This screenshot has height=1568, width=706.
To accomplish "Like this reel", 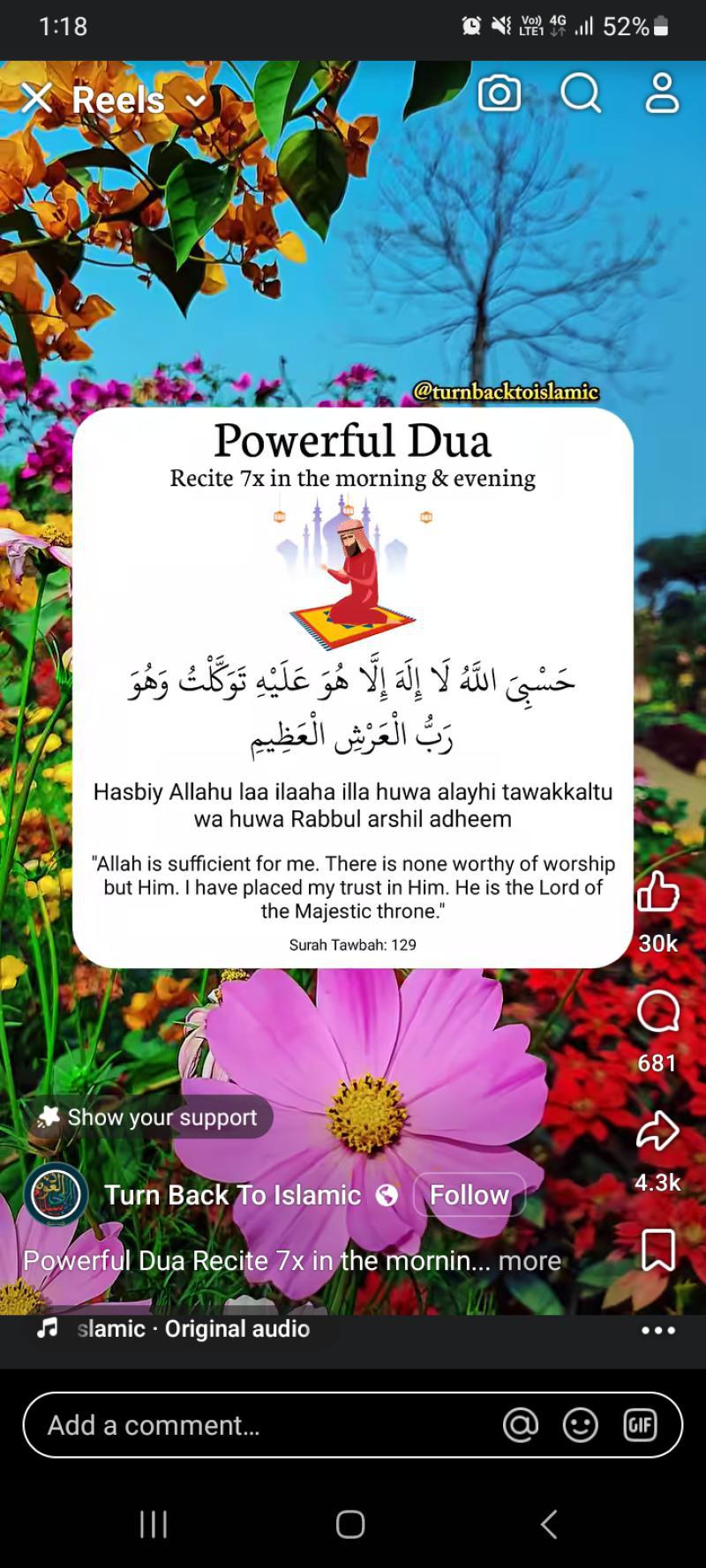I will tap(658, 891).
